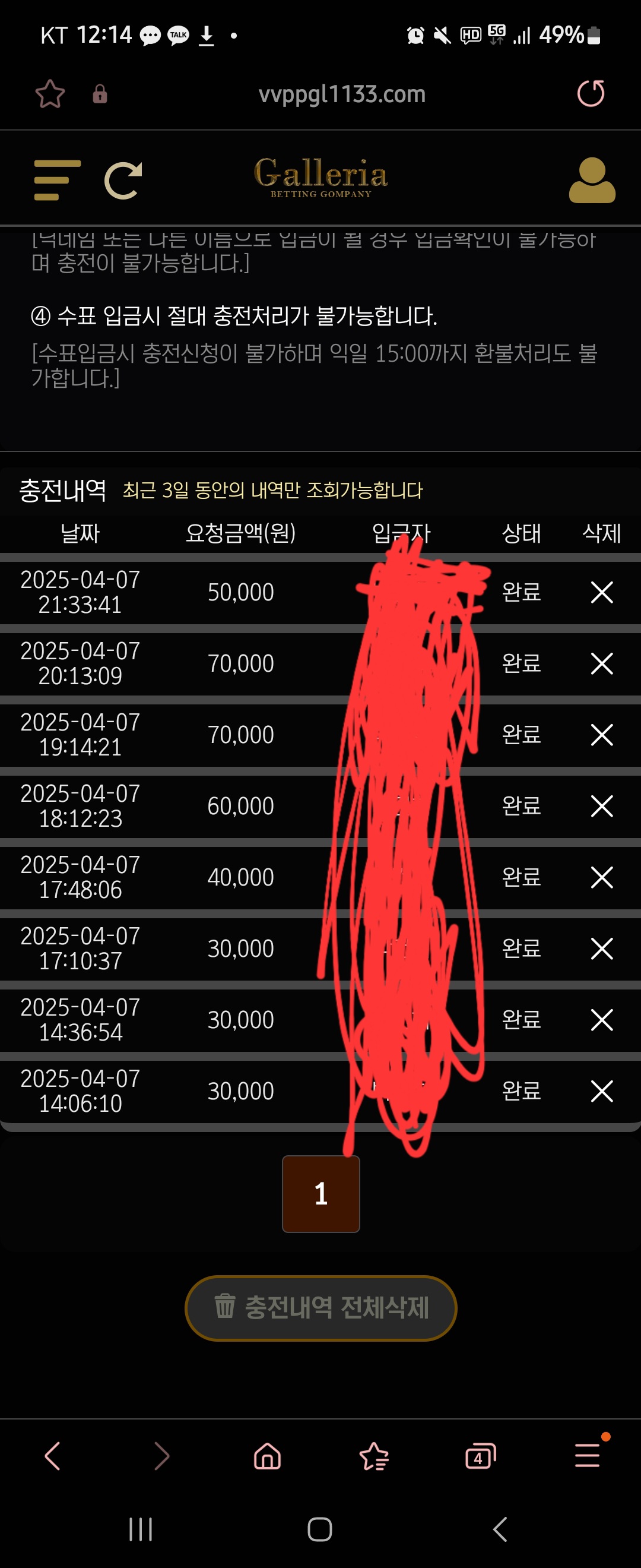Delete the 20:13:09 charge record

coord(601,663)
